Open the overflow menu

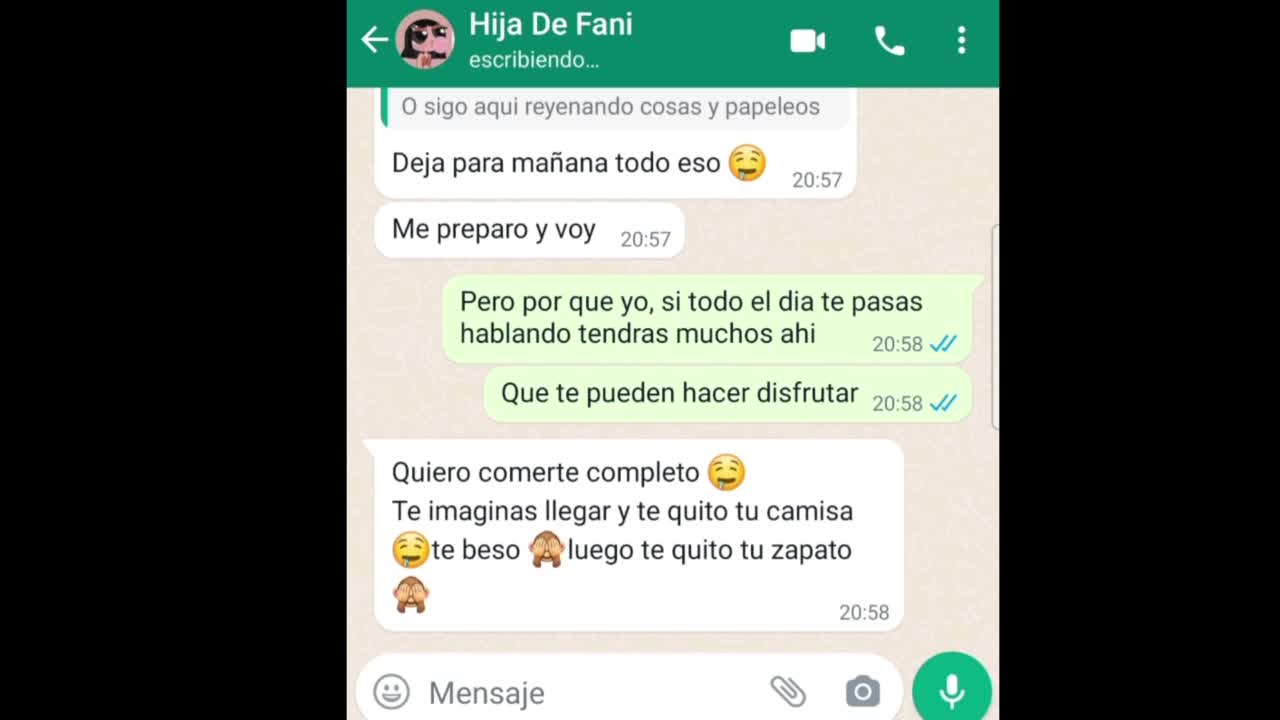pos(961,41)
